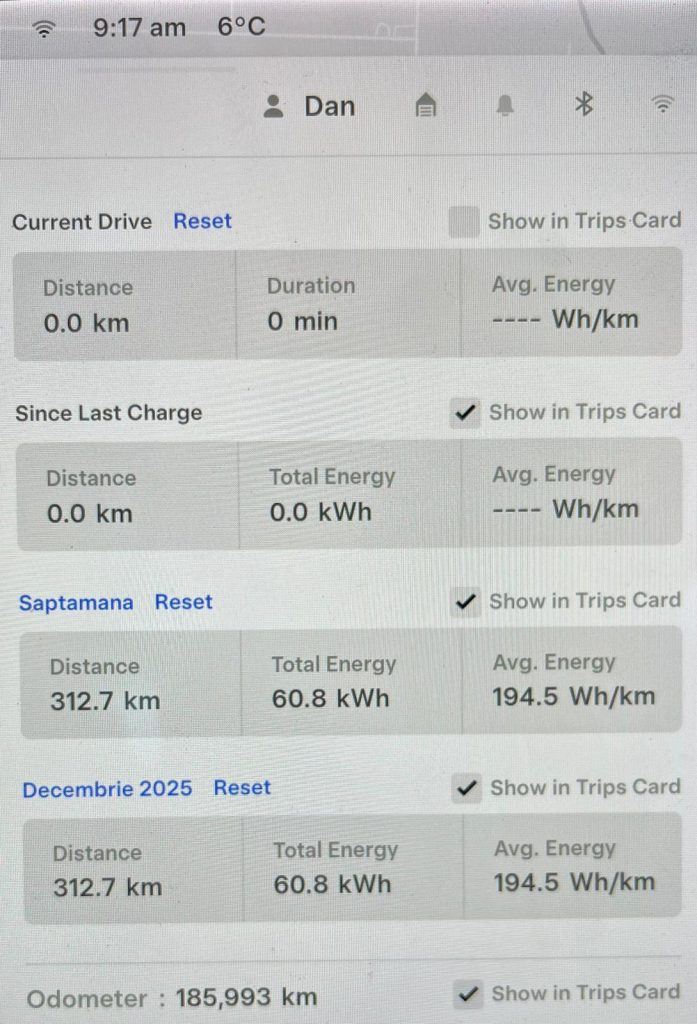Uncheck Show in Trips Card for Saptamana

tap(465, 602)
